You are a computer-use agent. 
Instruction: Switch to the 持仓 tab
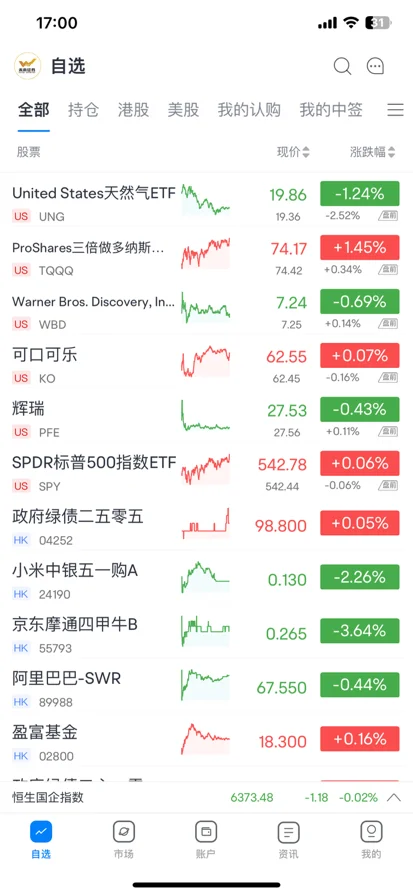pos(83,110)
